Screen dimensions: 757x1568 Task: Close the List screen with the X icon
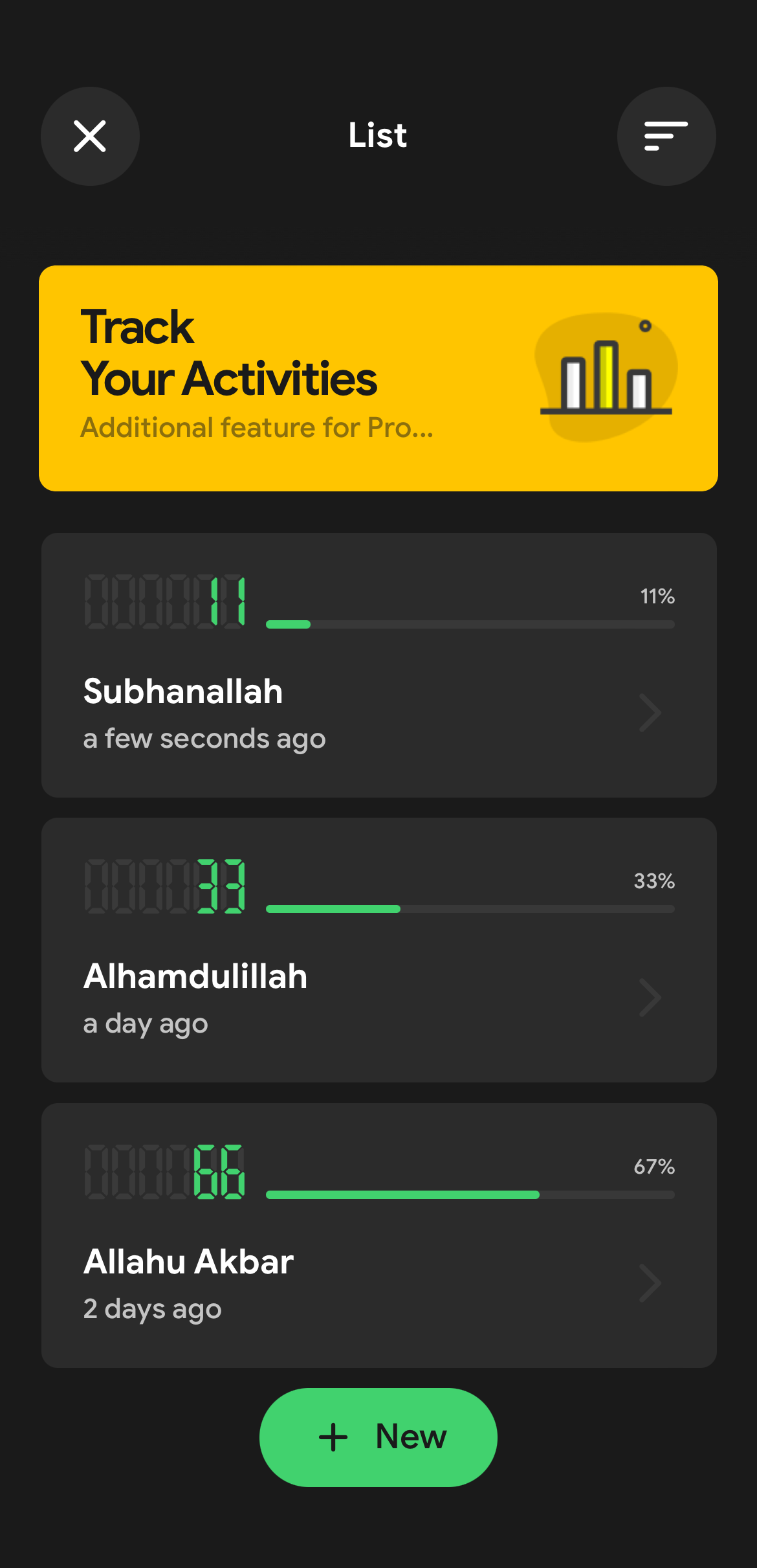[x=90, y=135]
